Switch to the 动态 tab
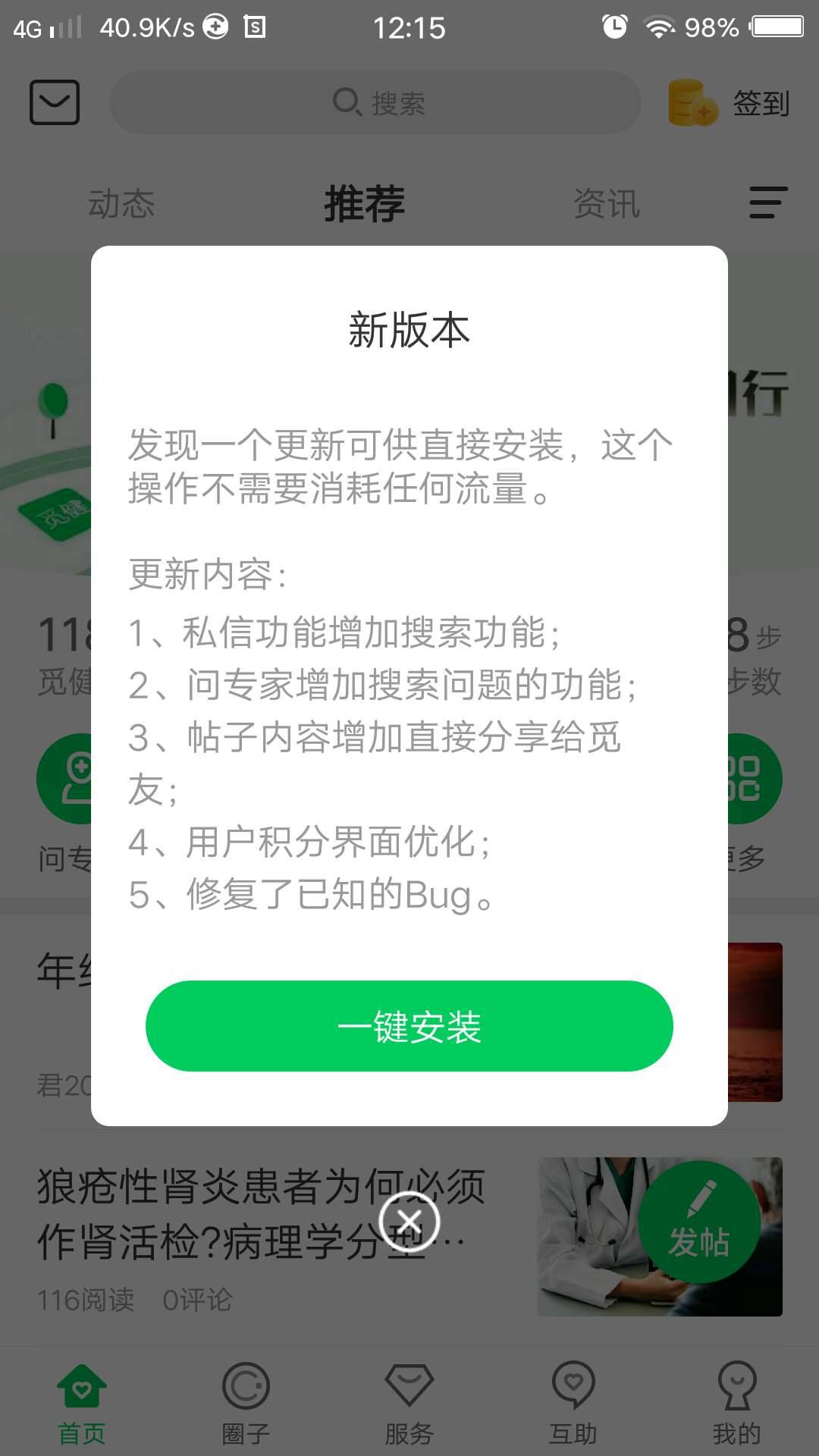Screen dimensions: 819x1456 click(123, 203)
